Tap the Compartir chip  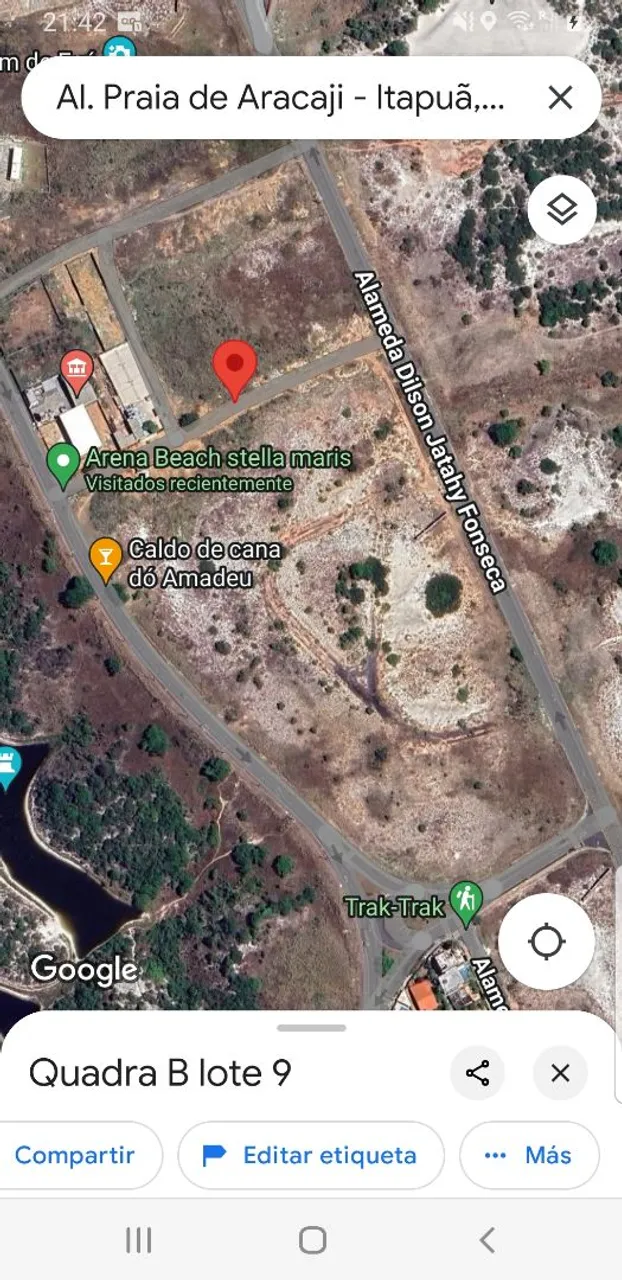coord(75,1155)
